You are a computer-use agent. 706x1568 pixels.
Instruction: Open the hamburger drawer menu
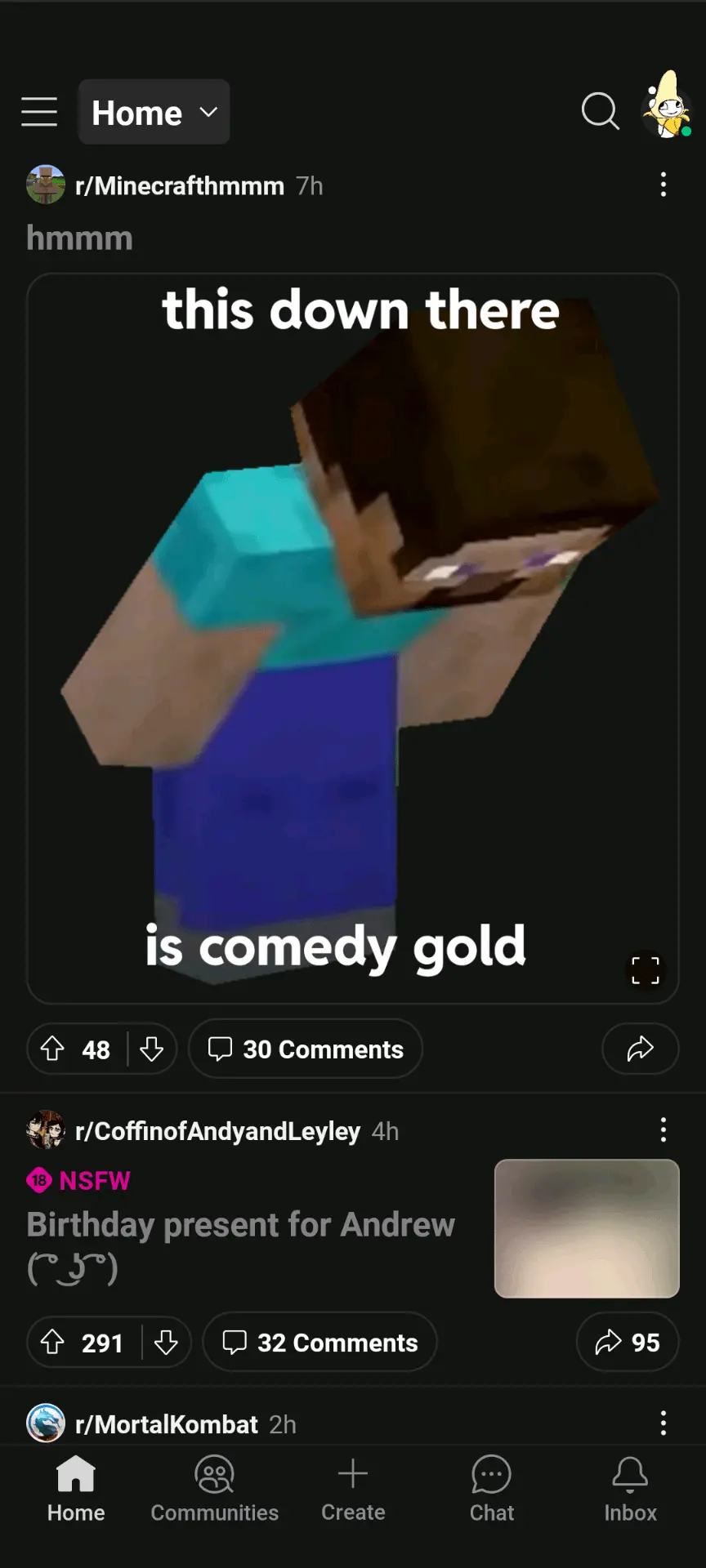(39, 112)
